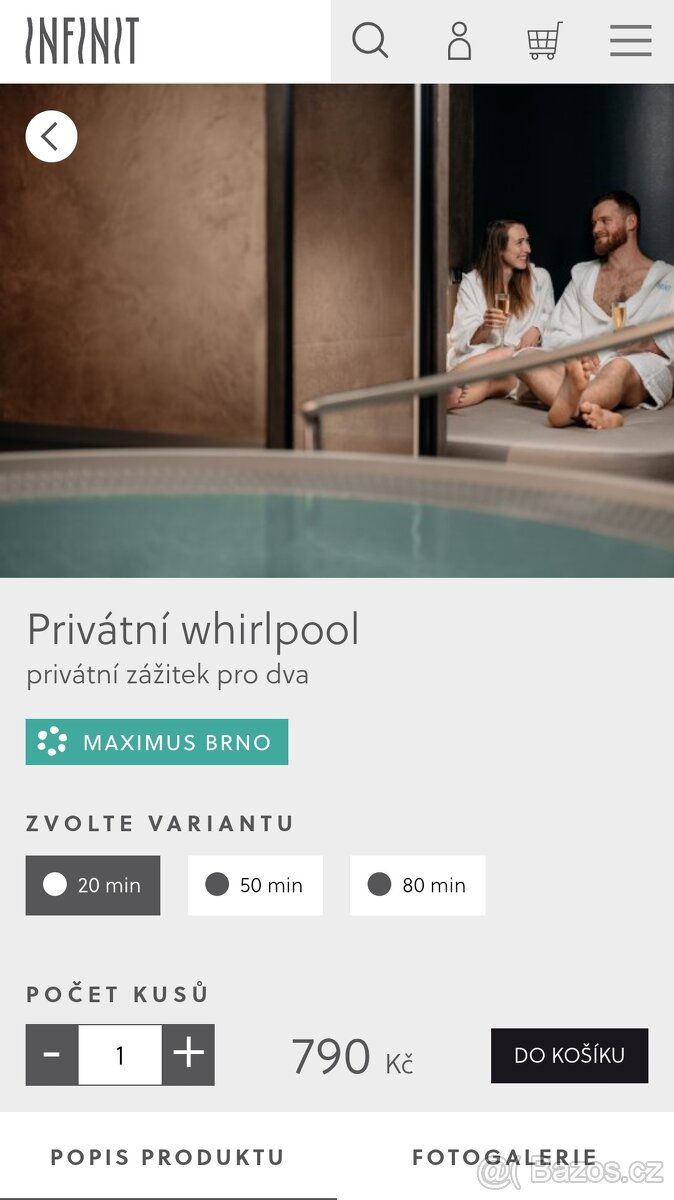Open the shopping cart
Image resolution: width=674 pixels, height=1200 pixels.
(x=545, y=41)
